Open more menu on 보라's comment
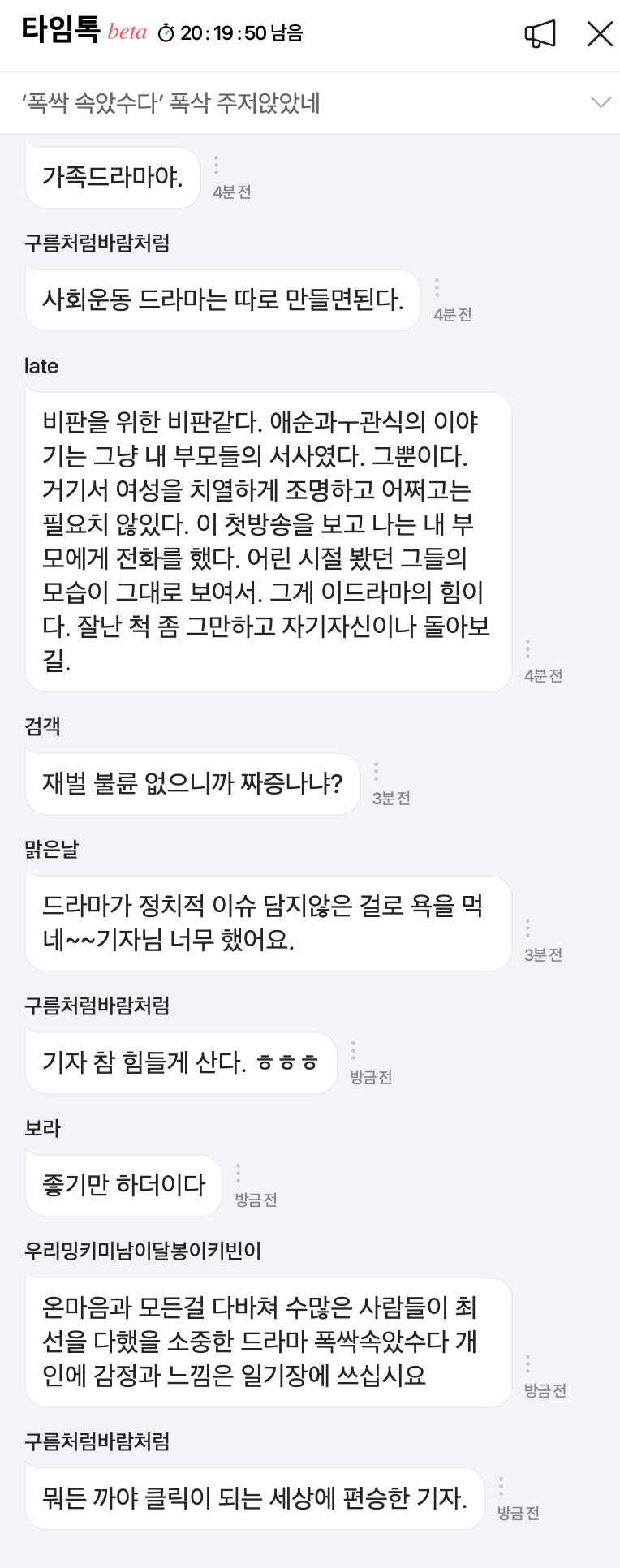Image resolution: width=620 pixels, height=1568 pixels. (x=238, y=1173)
